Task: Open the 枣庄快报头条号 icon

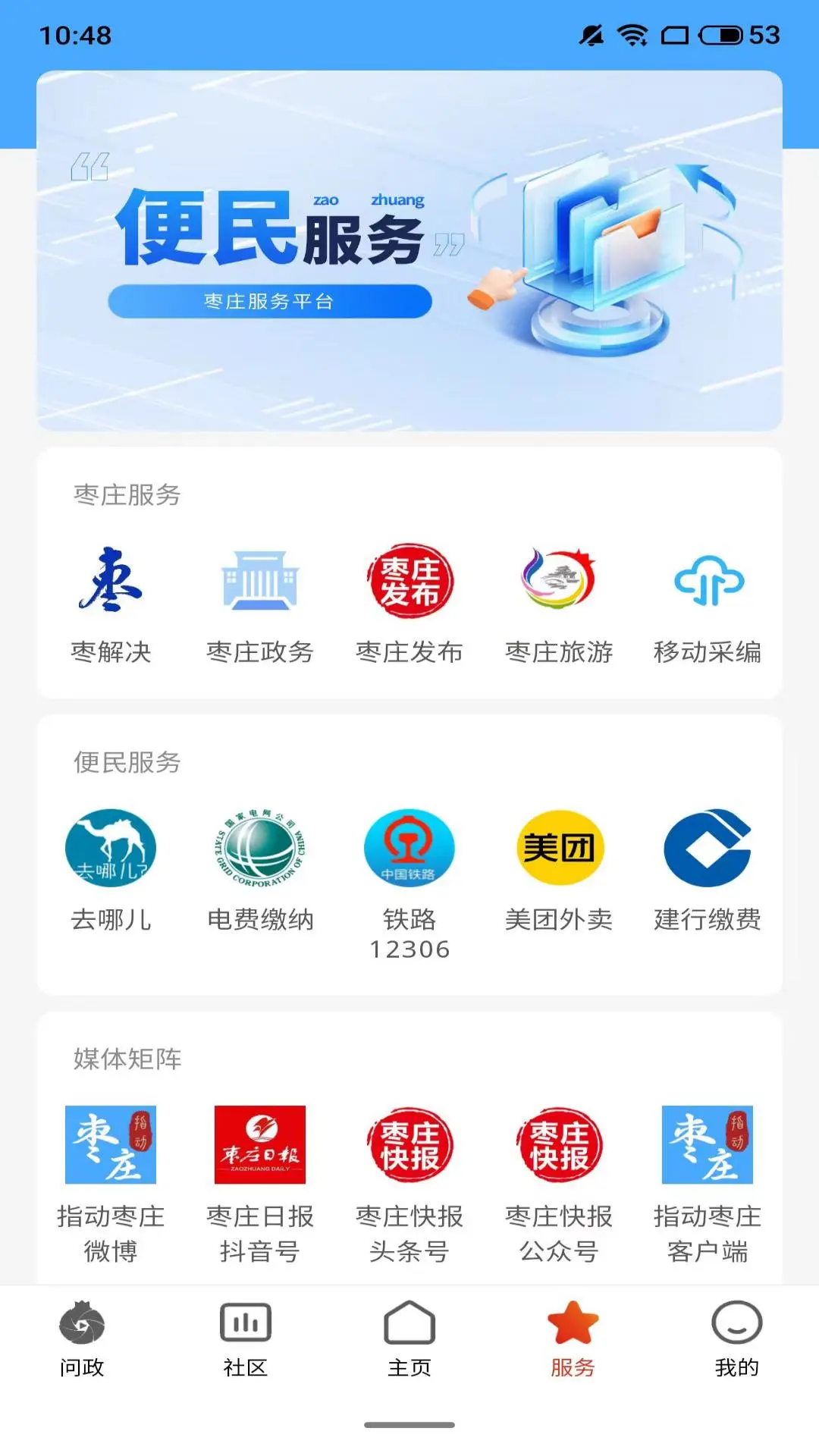Action: click(x=409, y=1145)
